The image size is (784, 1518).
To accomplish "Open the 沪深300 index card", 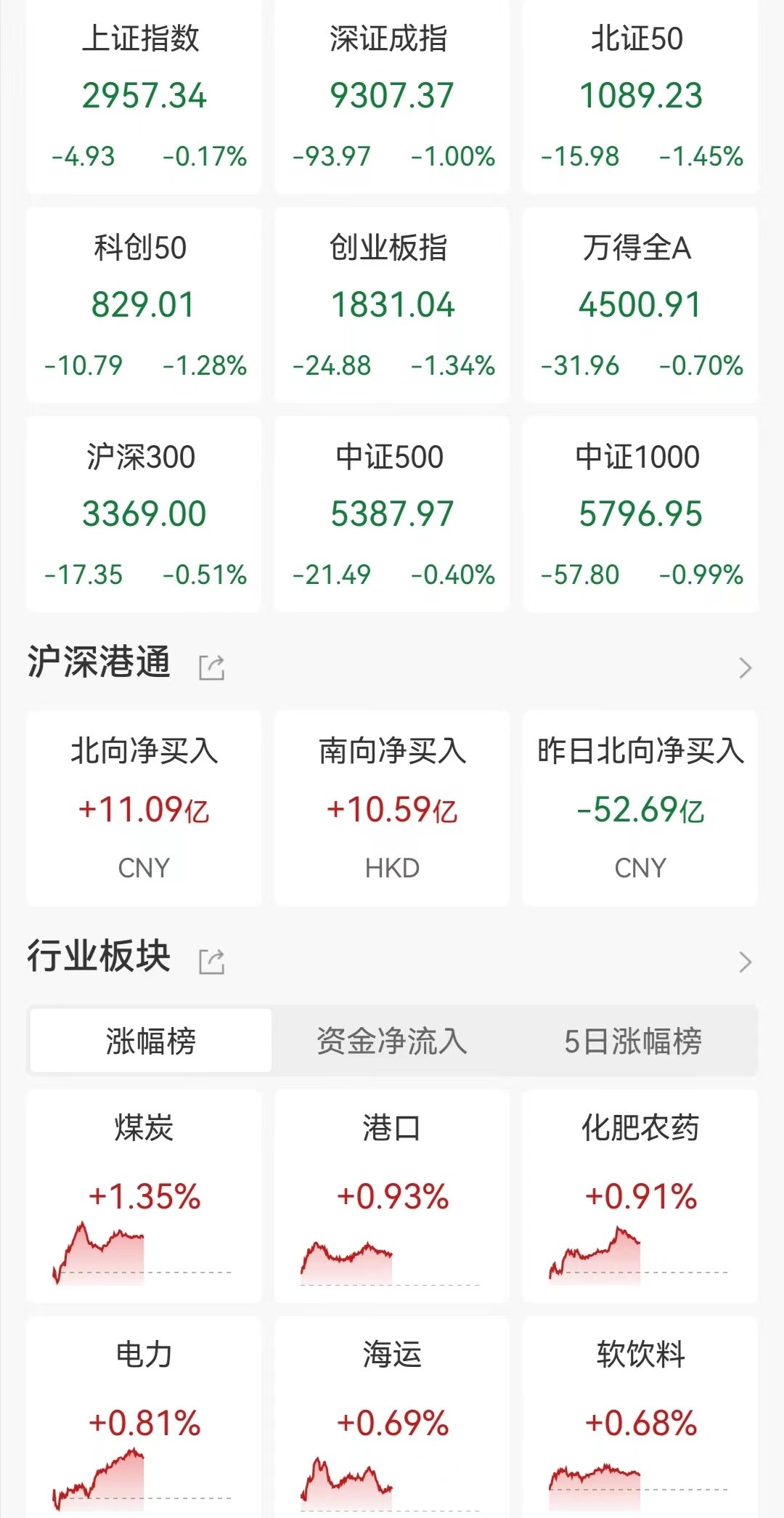I will click(x=144, y=514).
